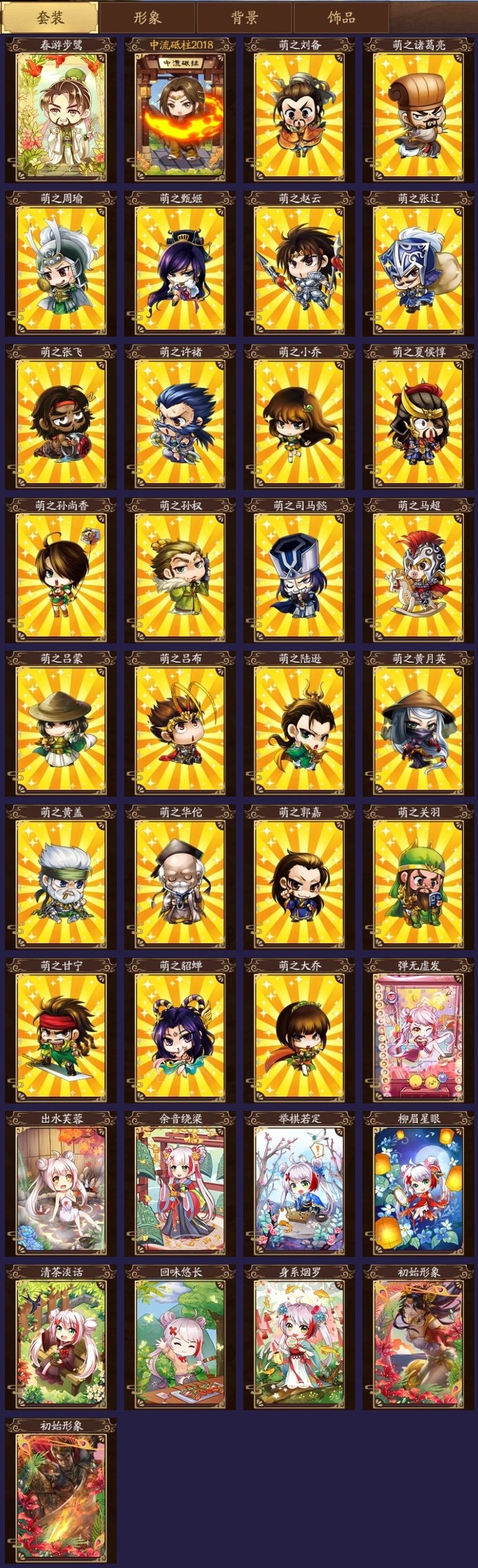Open the 饰品 tab

341,17
